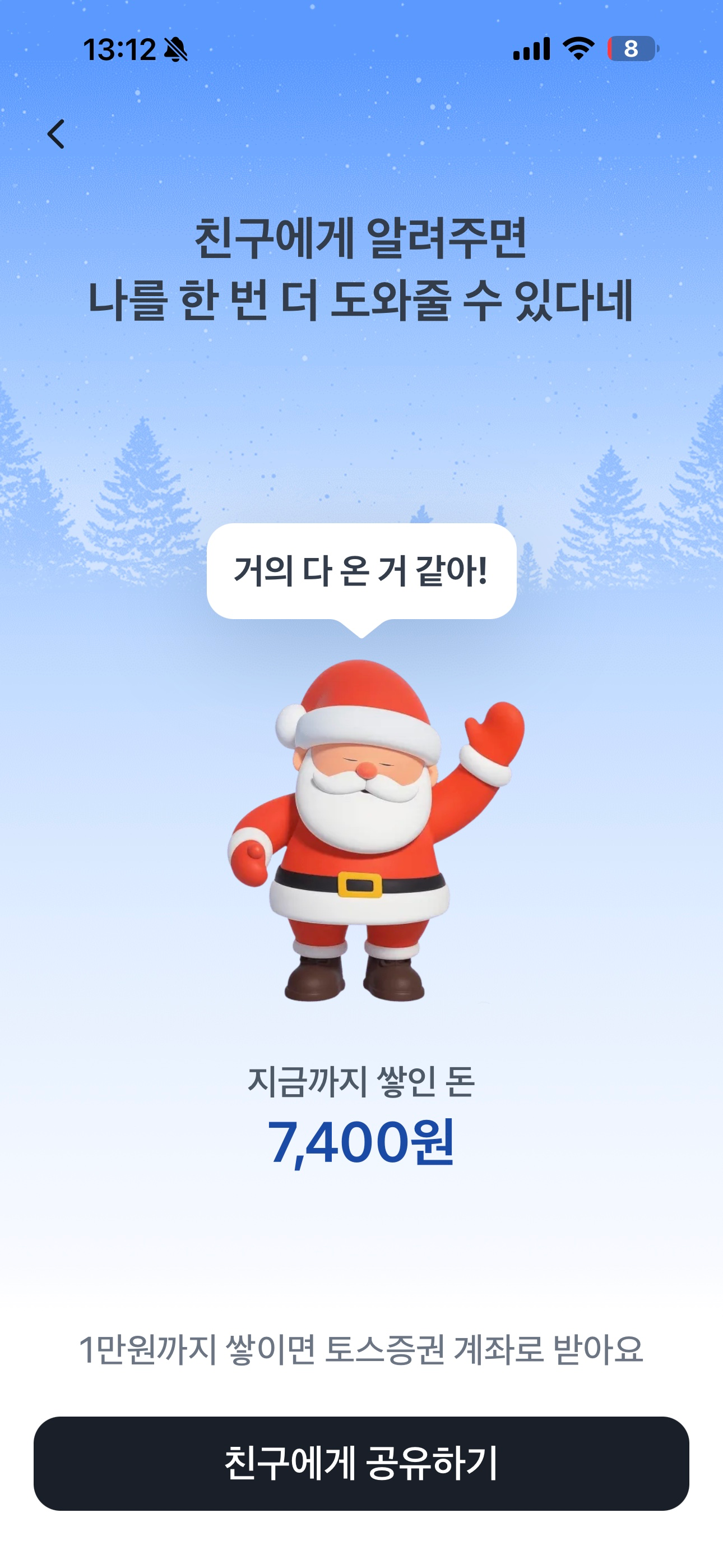This screenshot has height=1568, width=723.
Task: Tap the 친구에게 공유하기 button
Action: 361,1463
